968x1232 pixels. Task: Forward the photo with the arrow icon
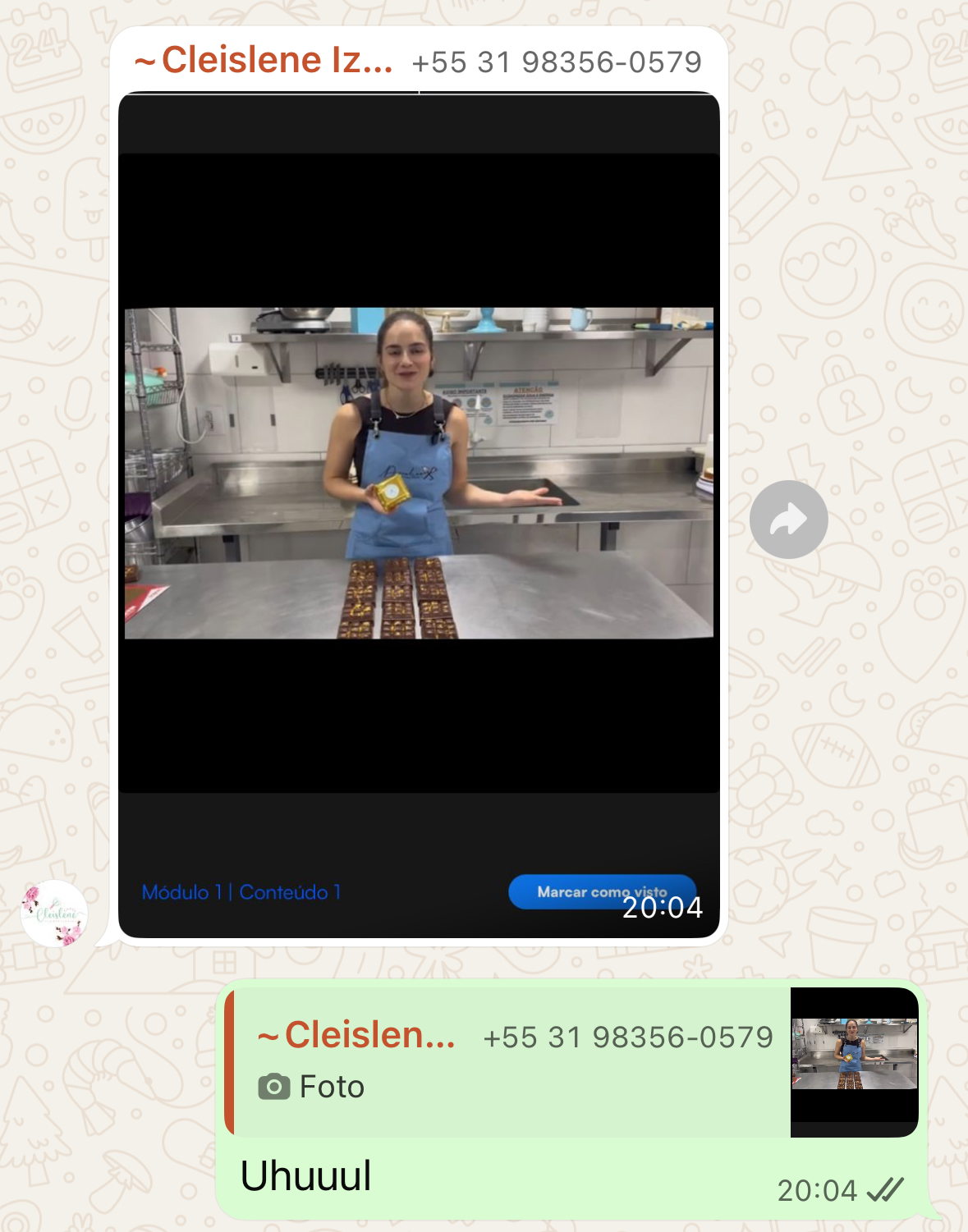click(788, 520)
